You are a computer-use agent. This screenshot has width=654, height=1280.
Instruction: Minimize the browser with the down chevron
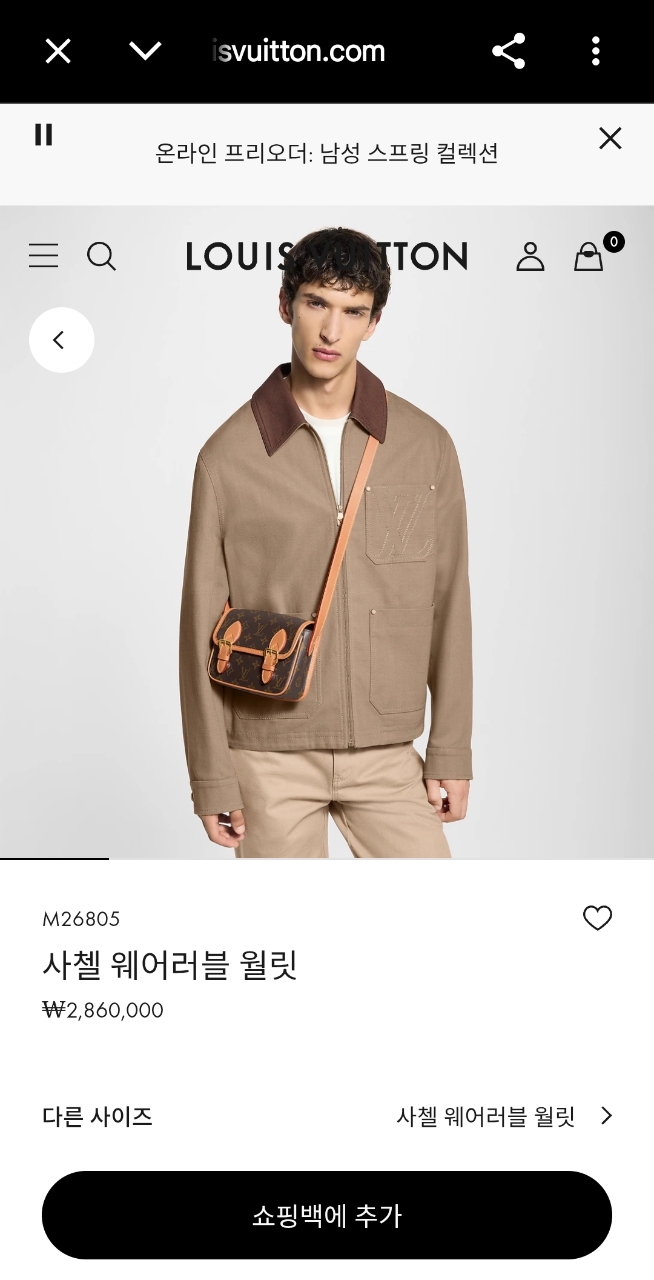pos(145,51)
